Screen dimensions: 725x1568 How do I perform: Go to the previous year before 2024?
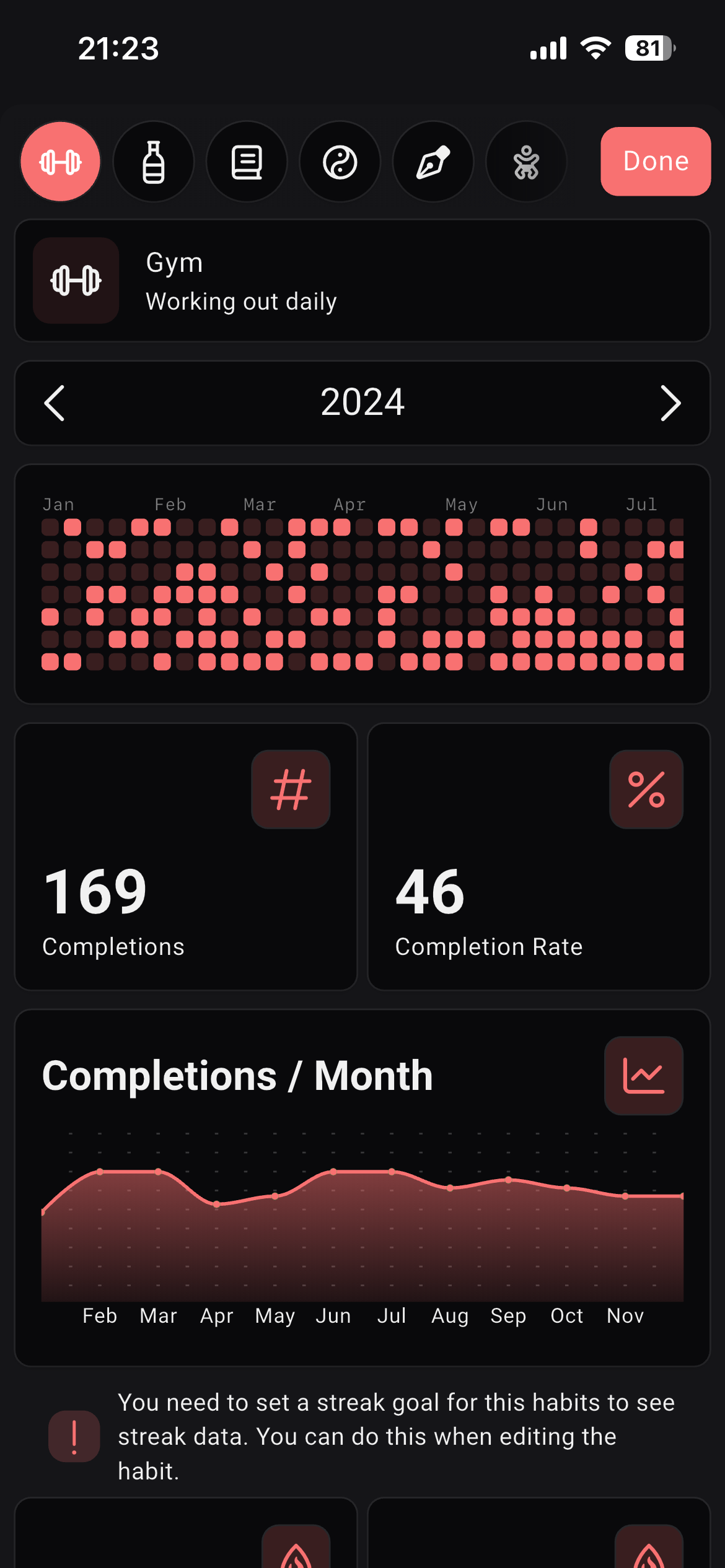(x=55, y=403)
